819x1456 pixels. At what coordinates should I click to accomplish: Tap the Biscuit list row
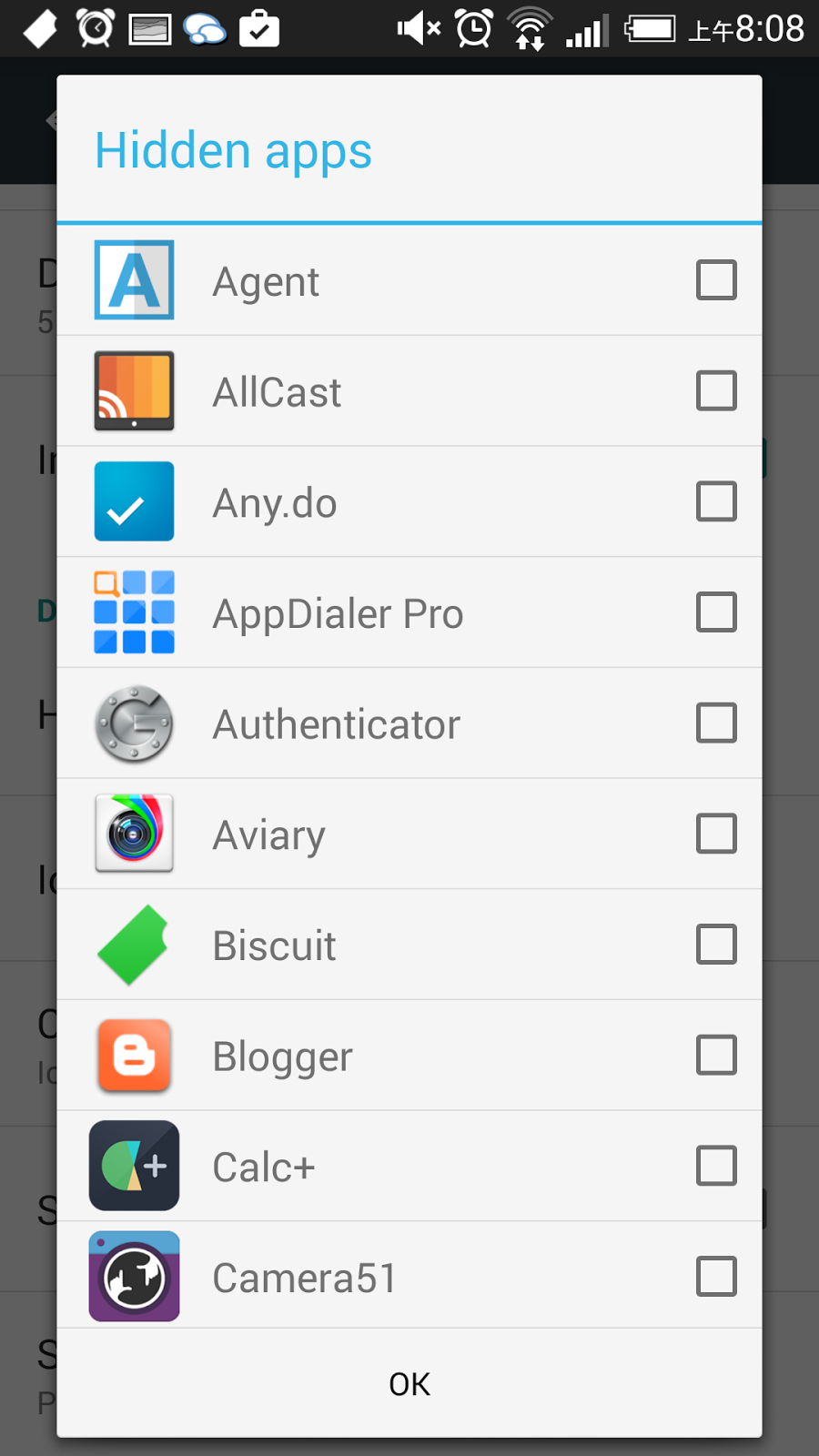(x=409, y=945)
